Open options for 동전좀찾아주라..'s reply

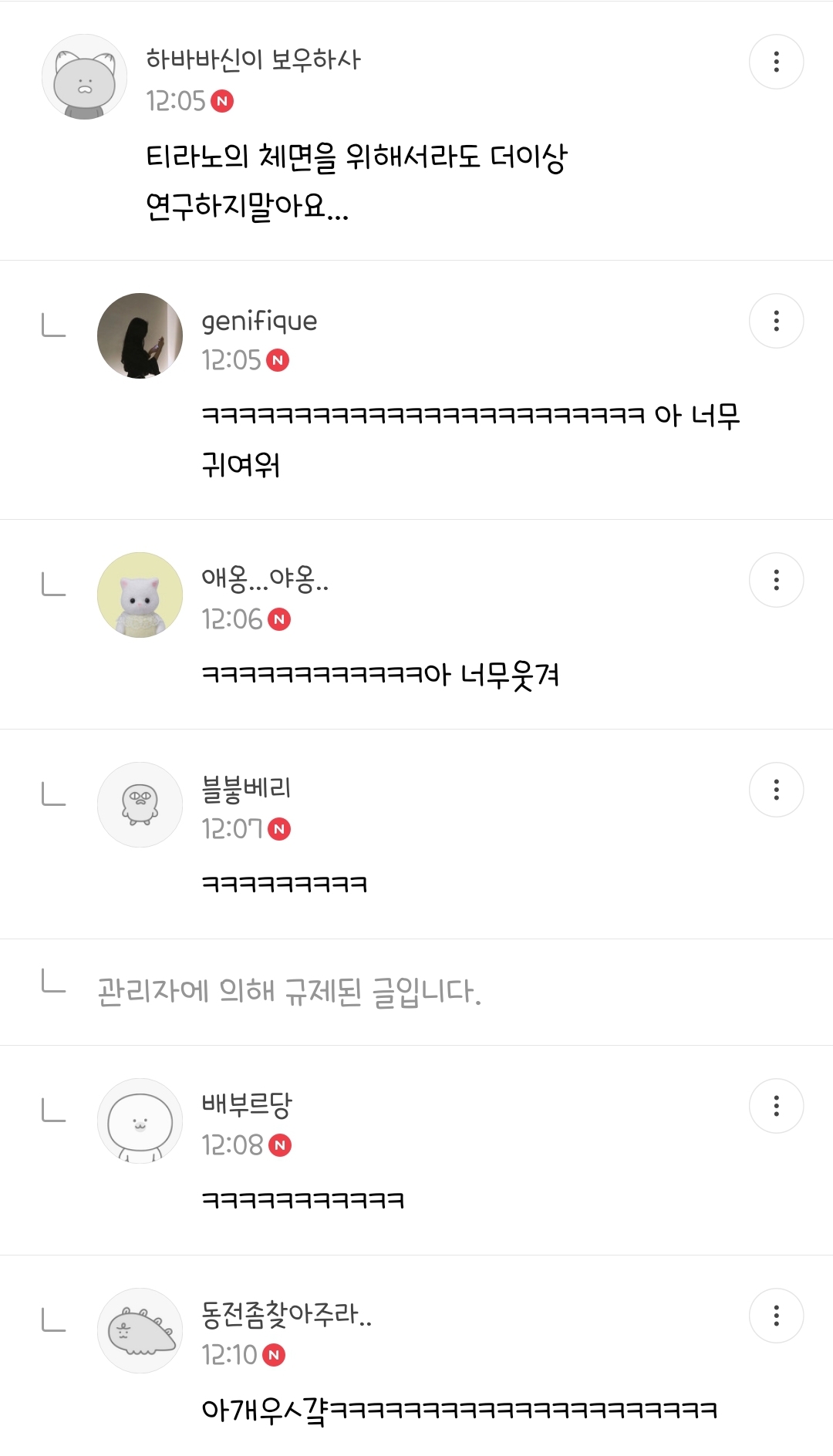click(776, 1316)
